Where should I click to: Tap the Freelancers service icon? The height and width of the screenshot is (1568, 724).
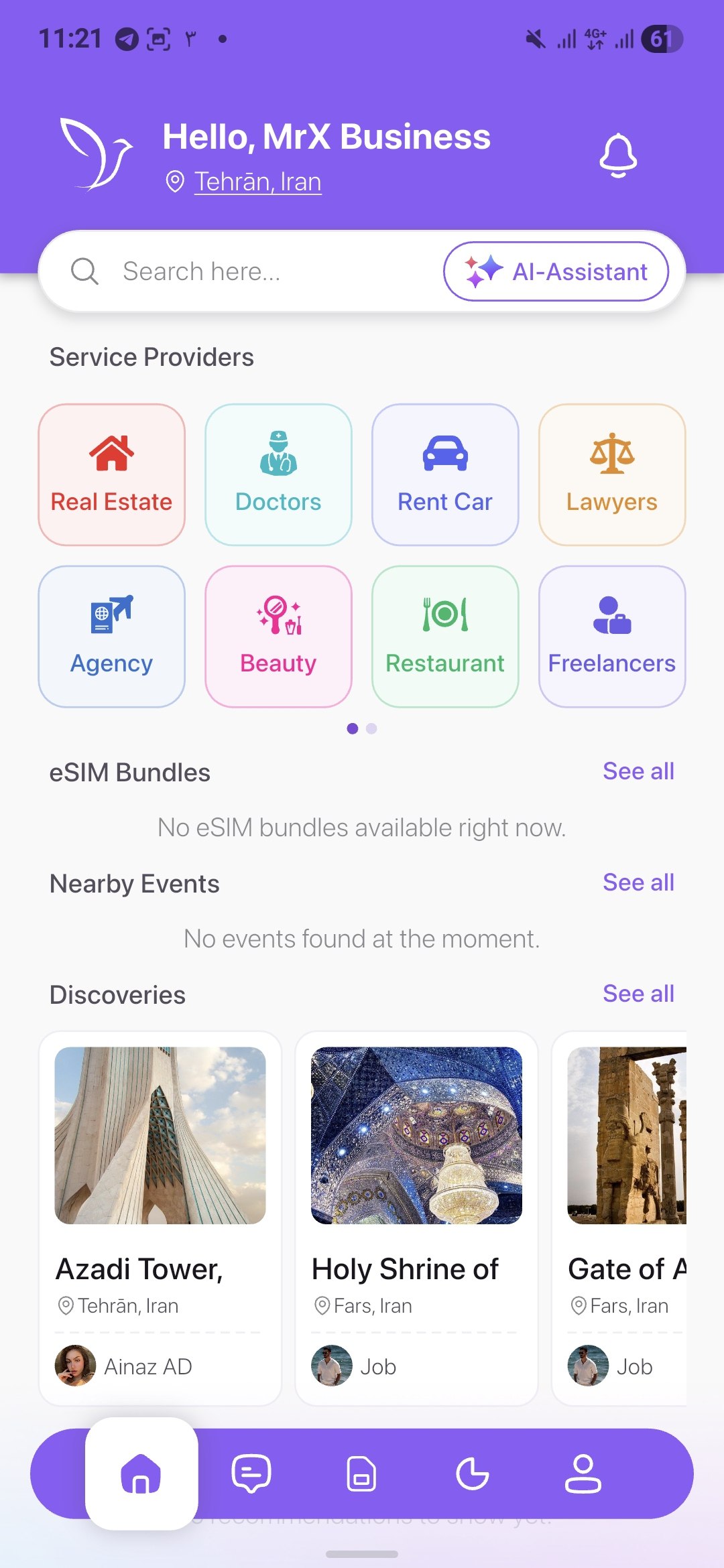(x=611, y=635)
